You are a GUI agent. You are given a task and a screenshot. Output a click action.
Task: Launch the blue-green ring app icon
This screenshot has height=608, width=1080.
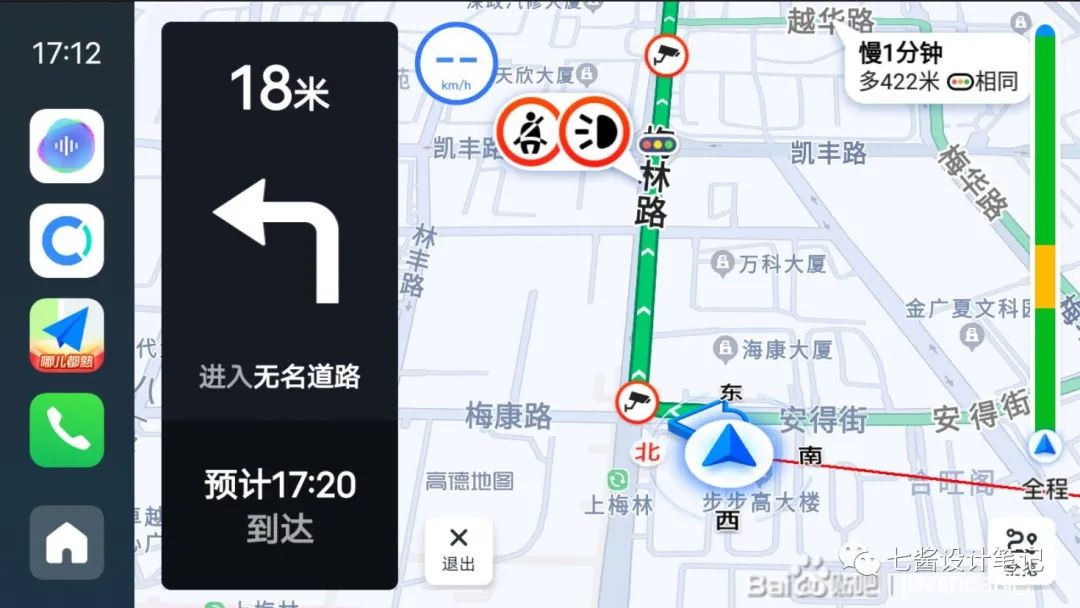pyautogui.click(x=67, y=240)
